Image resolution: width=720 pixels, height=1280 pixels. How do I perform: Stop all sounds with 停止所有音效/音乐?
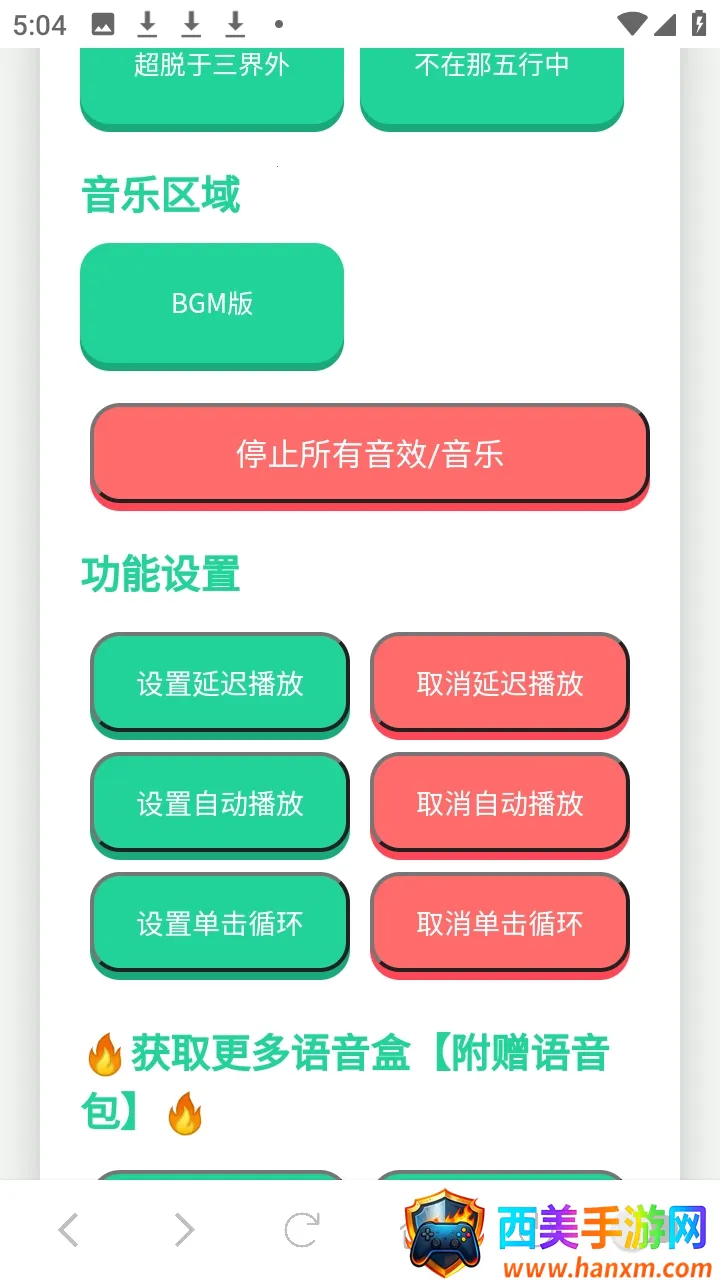click(369, 454)
